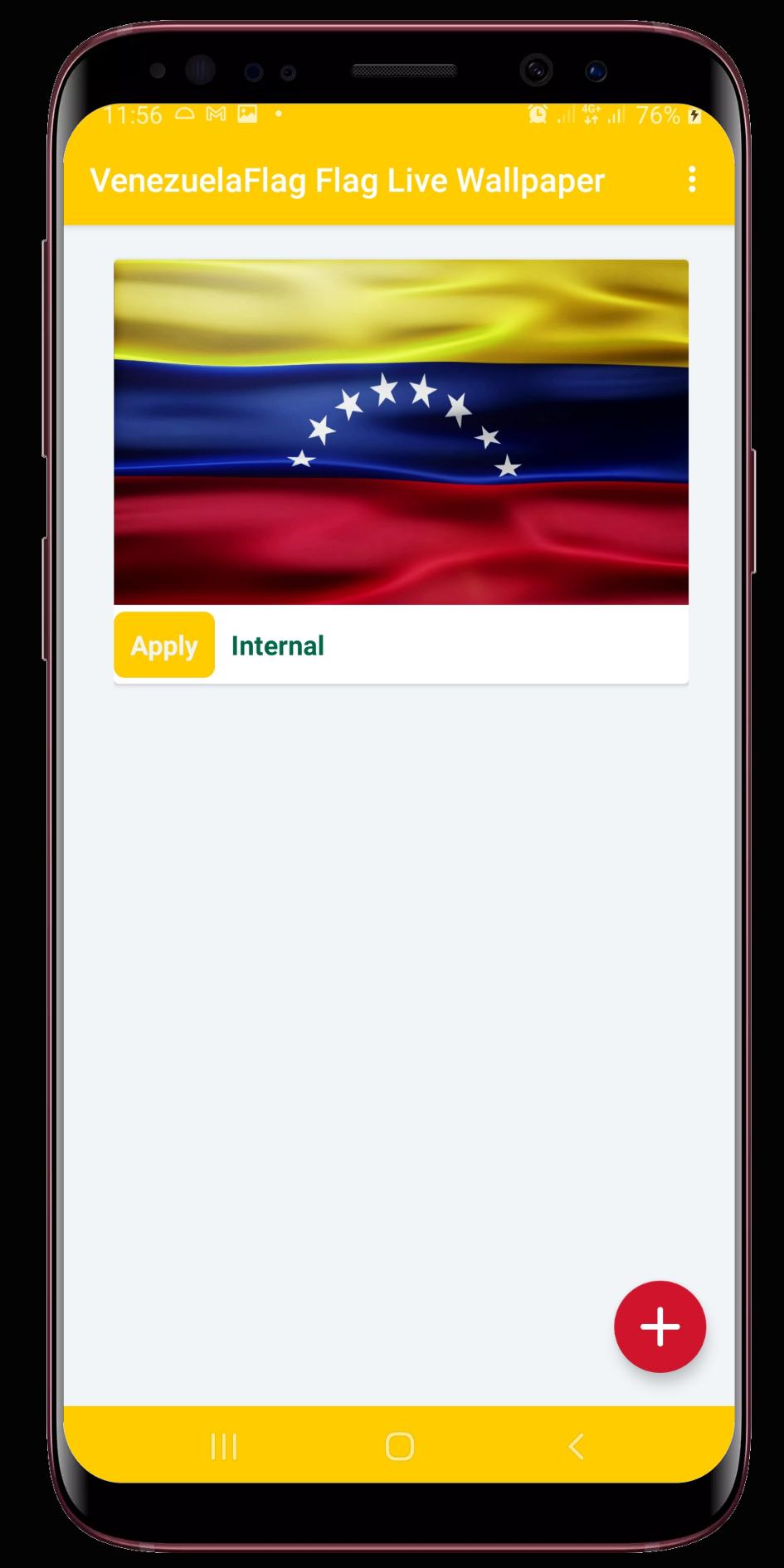Open the Venezuela flag wallpaper preview
784x1568 pixels.
[401, 432]
